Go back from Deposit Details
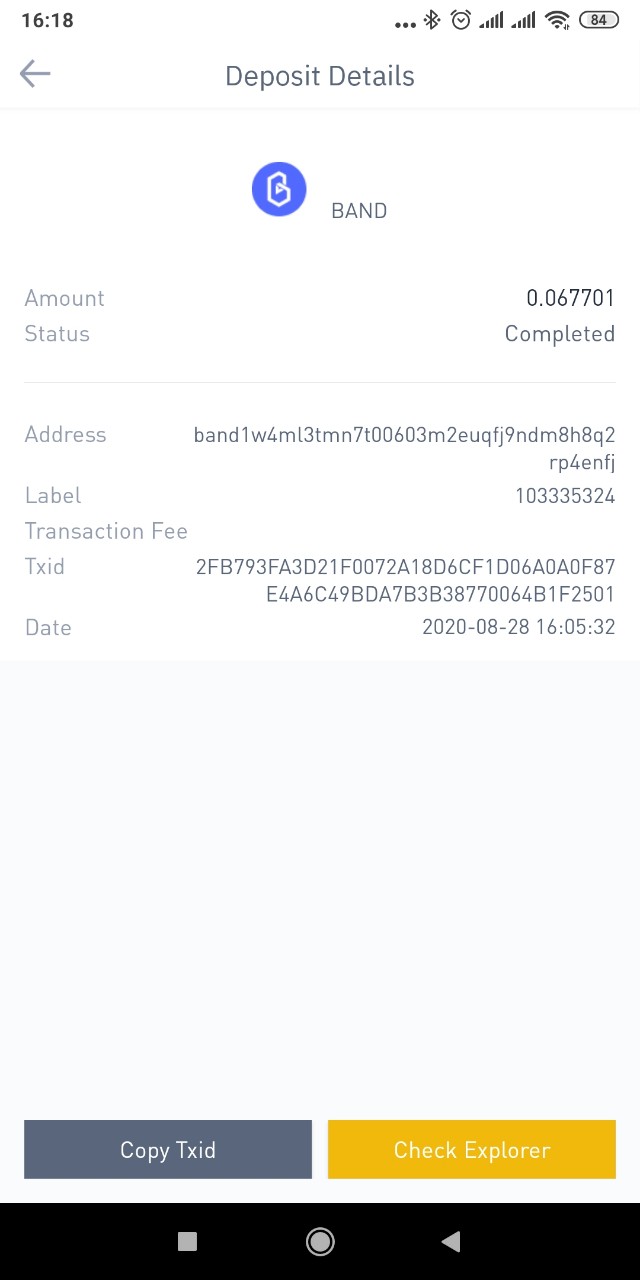Image resolution: width=640 pixels, height=1280 pixels. tap(35, 74)
